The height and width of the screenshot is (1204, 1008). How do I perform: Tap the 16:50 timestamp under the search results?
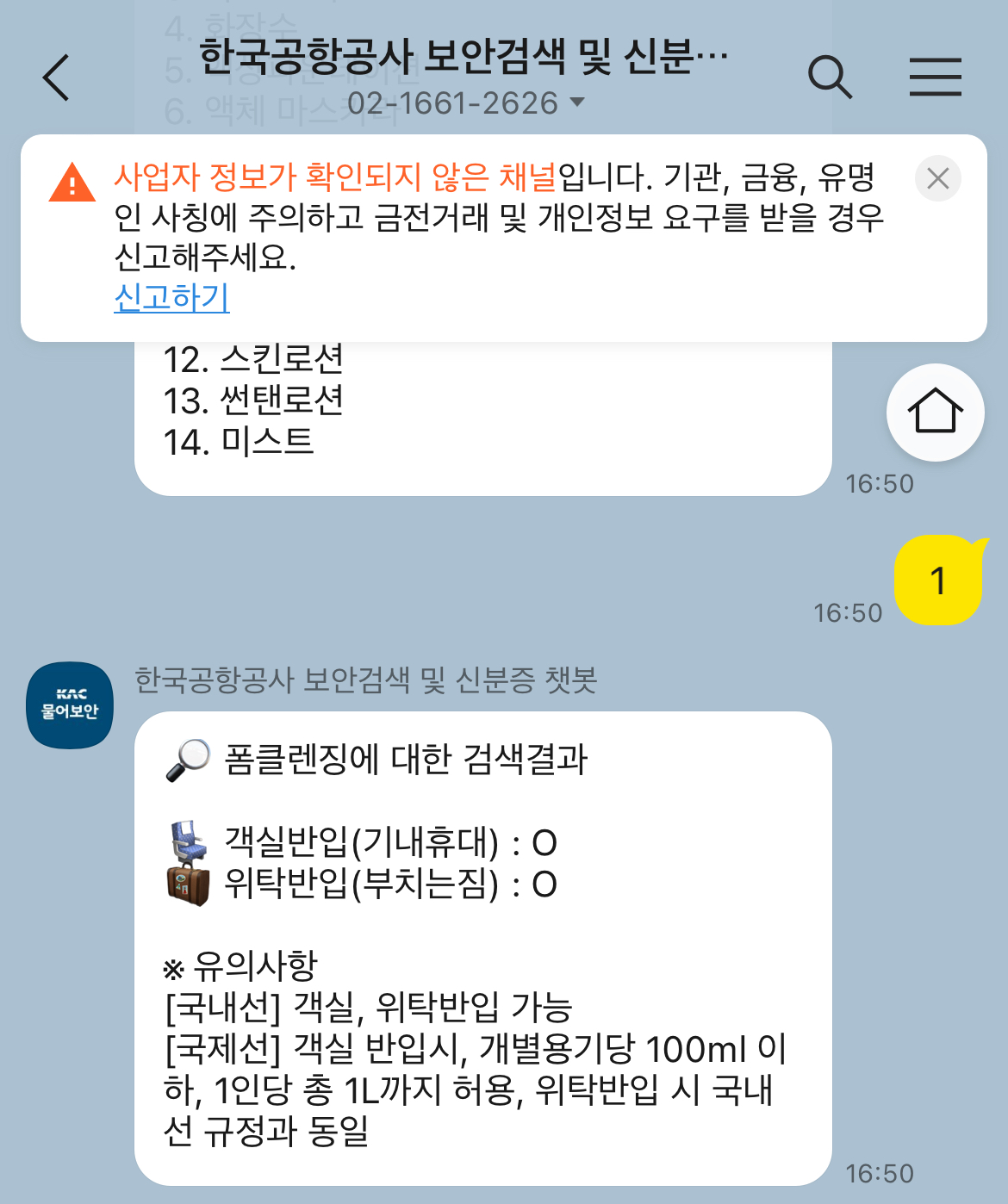pyautogui.click(x=879, y=1172)
